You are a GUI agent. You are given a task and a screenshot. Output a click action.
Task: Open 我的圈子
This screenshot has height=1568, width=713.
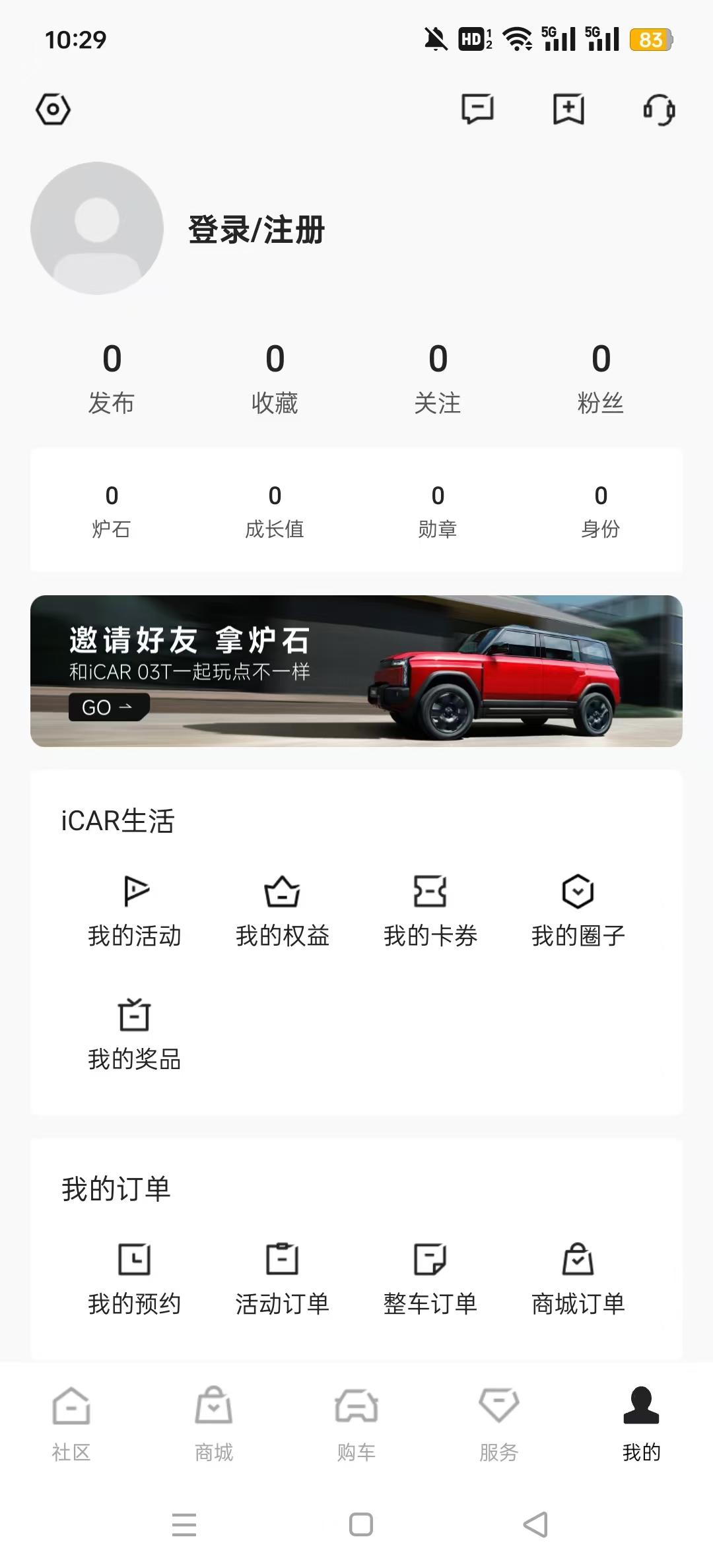[x=578, y=909]
